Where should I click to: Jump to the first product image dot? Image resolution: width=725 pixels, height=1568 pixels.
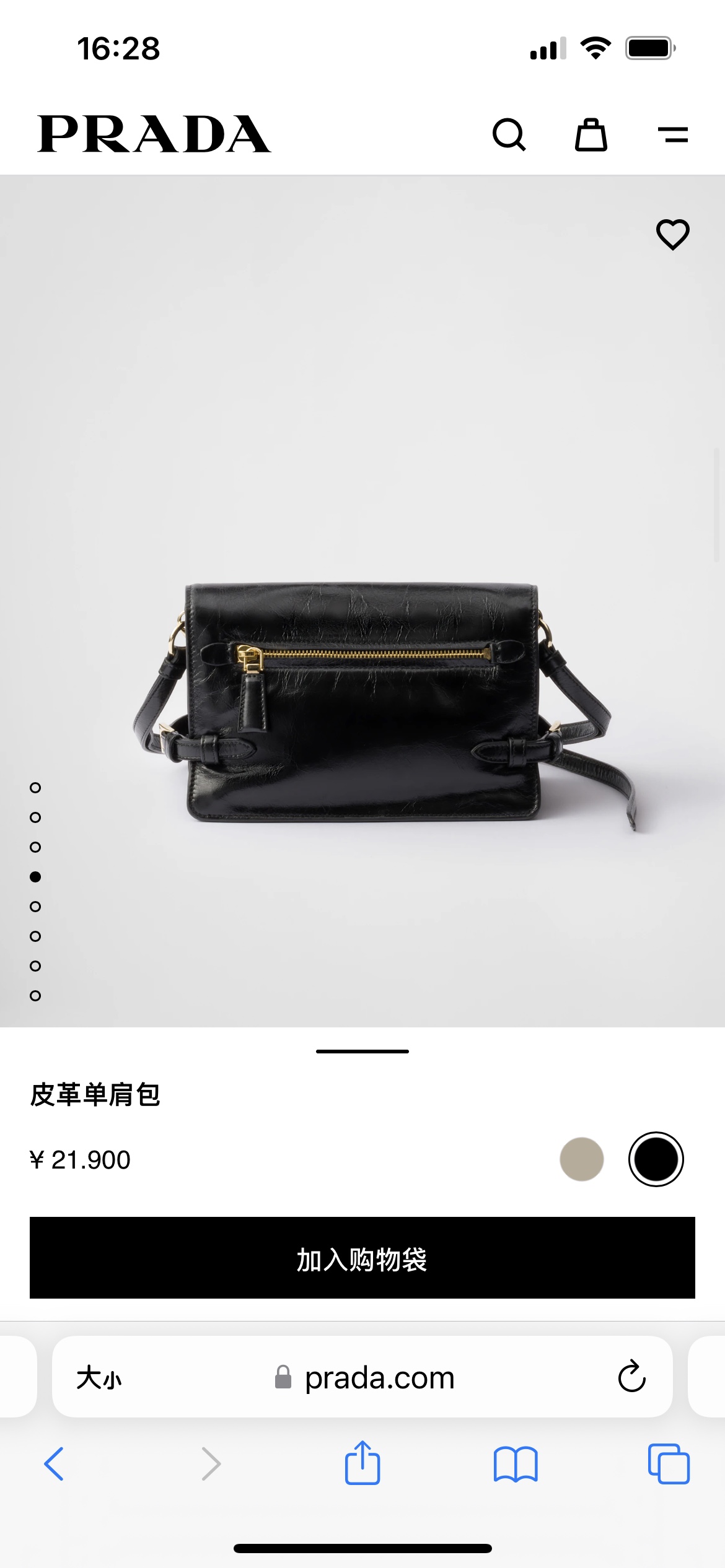coord(35,788)
